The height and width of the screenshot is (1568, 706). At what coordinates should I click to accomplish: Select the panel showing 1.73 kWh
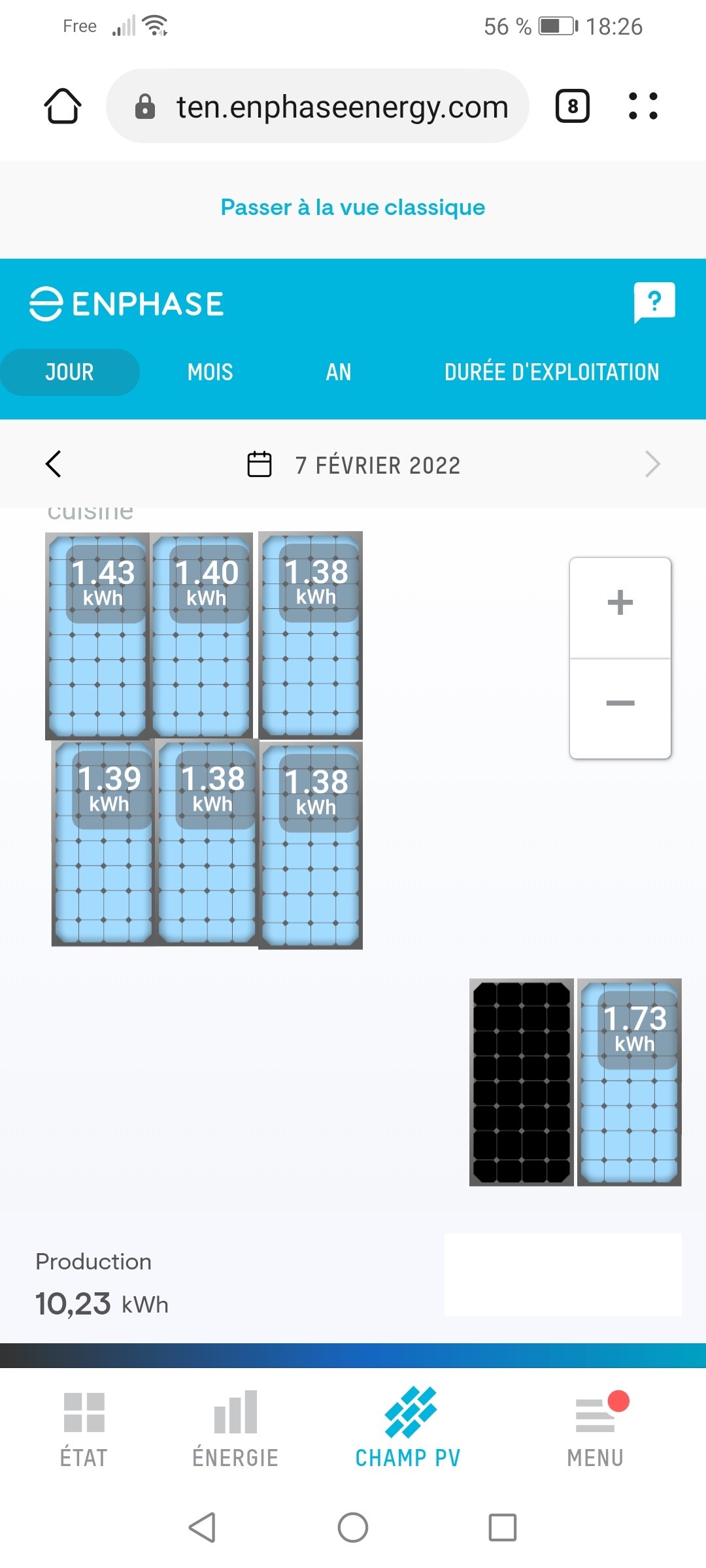pyautogui.click(x=630, y=1082)
